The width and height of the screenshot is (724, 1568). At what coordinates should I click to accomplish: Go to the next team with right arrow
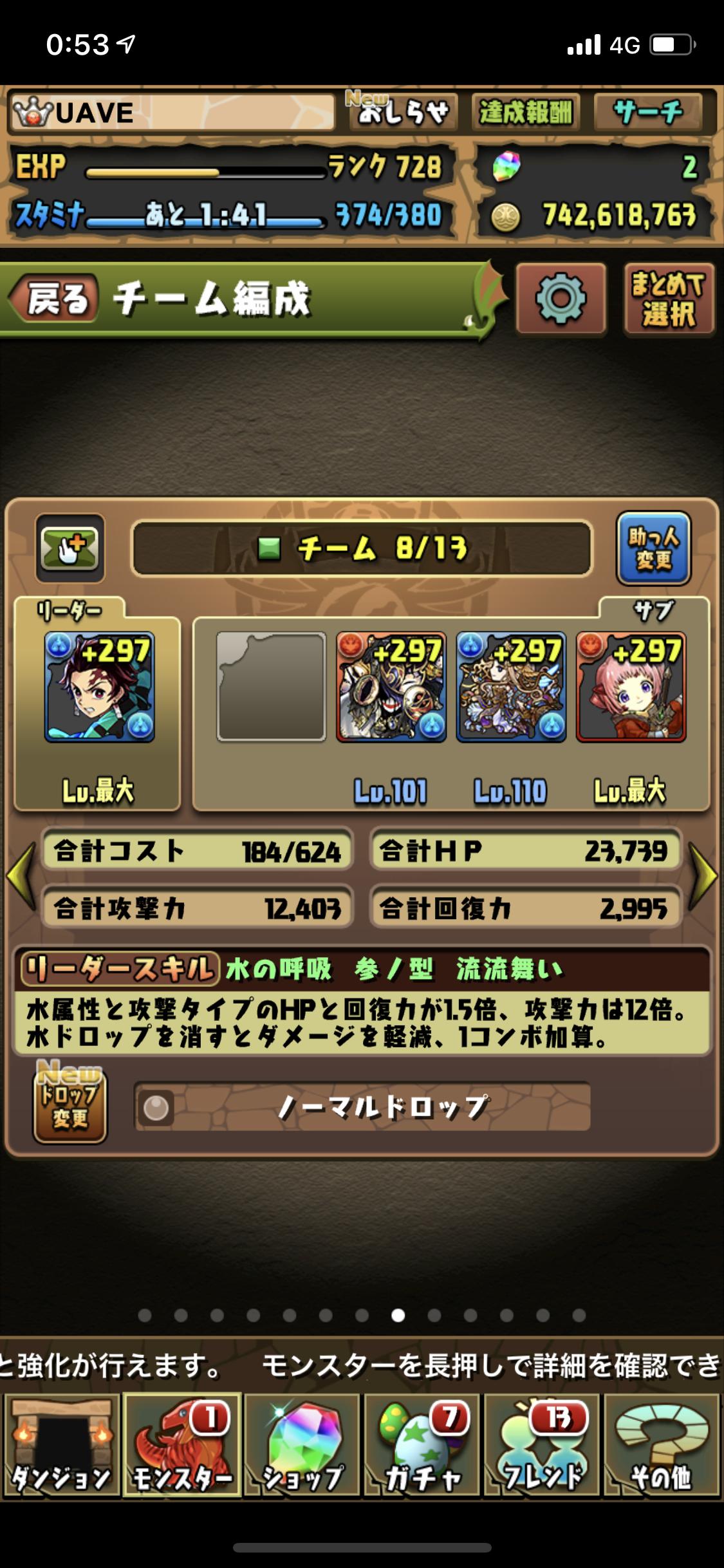point(703,877)
